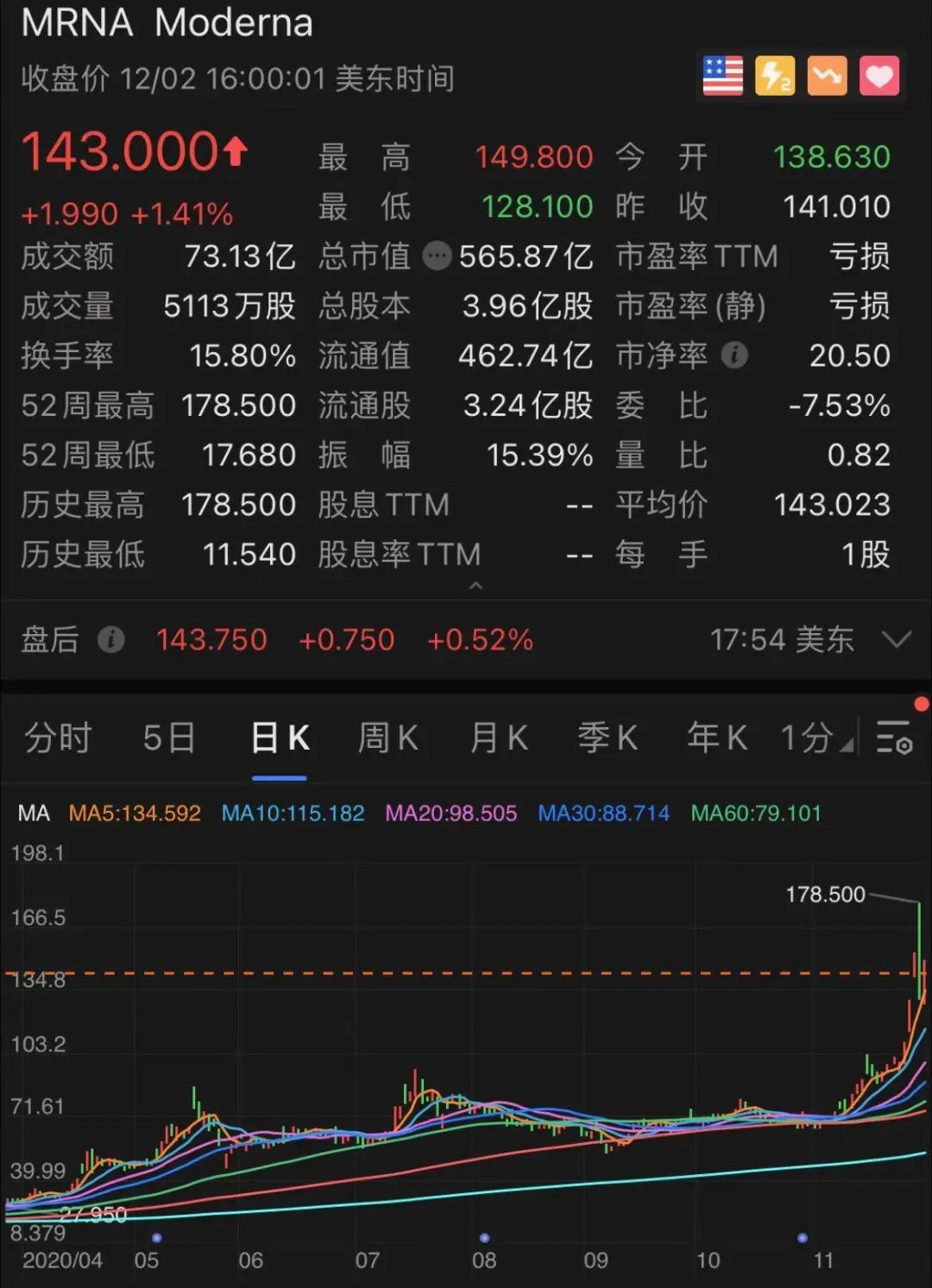Open chart settings icon
Image resolution: width=932 pixels, height=1288 pixels.
(894, 738)
